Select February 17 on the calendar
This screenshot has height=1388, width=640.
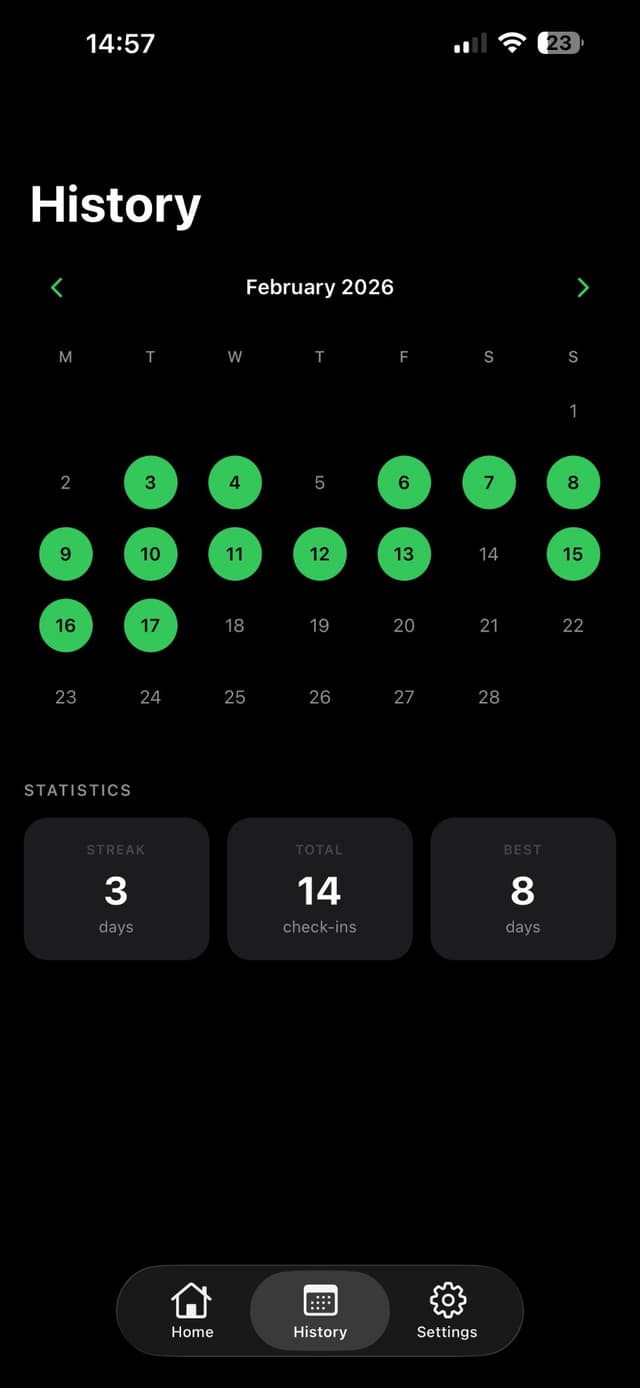click(x=150, y=625)
